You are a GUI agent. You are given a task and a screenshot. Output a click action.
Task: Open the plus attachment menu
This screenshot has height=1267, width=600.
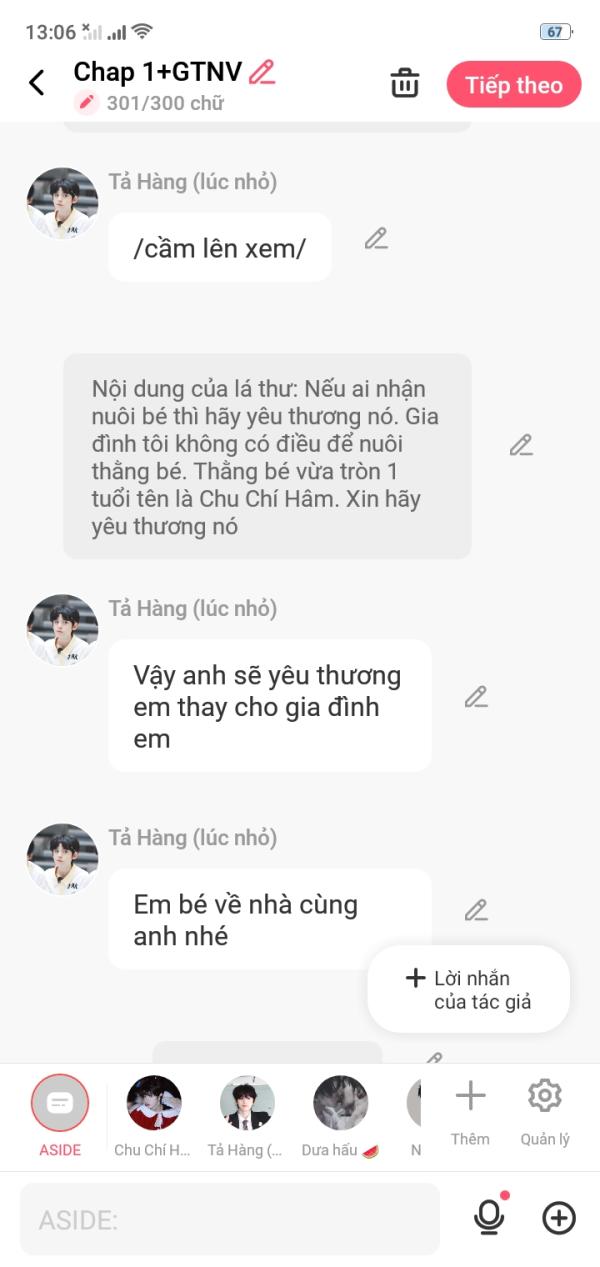pos(559,1217)
